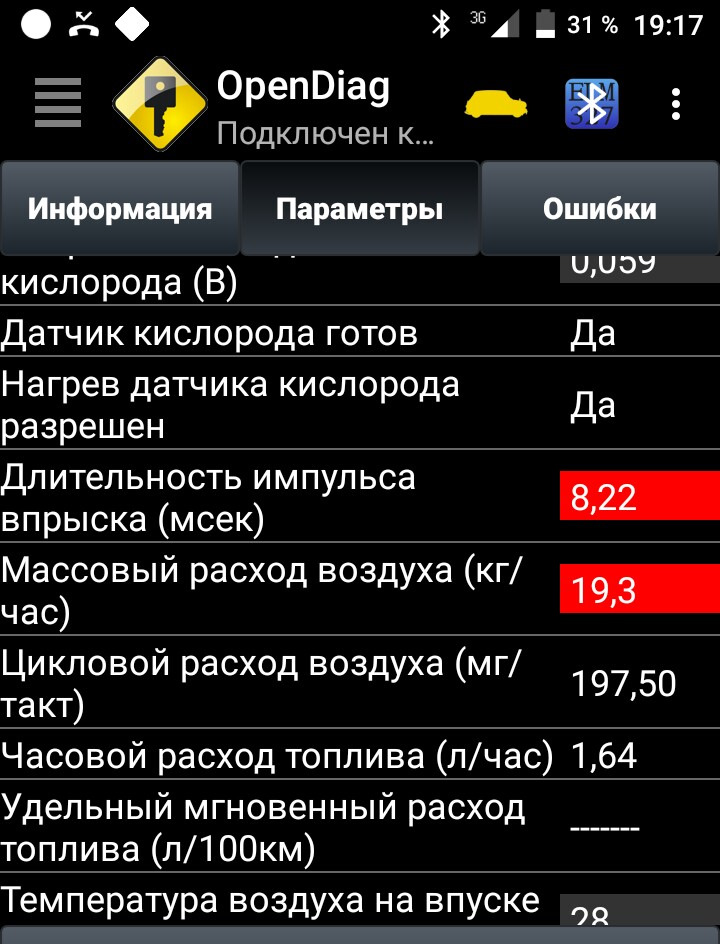Go to the Ошибки tab
Image resolution: width=720 pixels, height=944 pixels.
[x=599, y=209]
